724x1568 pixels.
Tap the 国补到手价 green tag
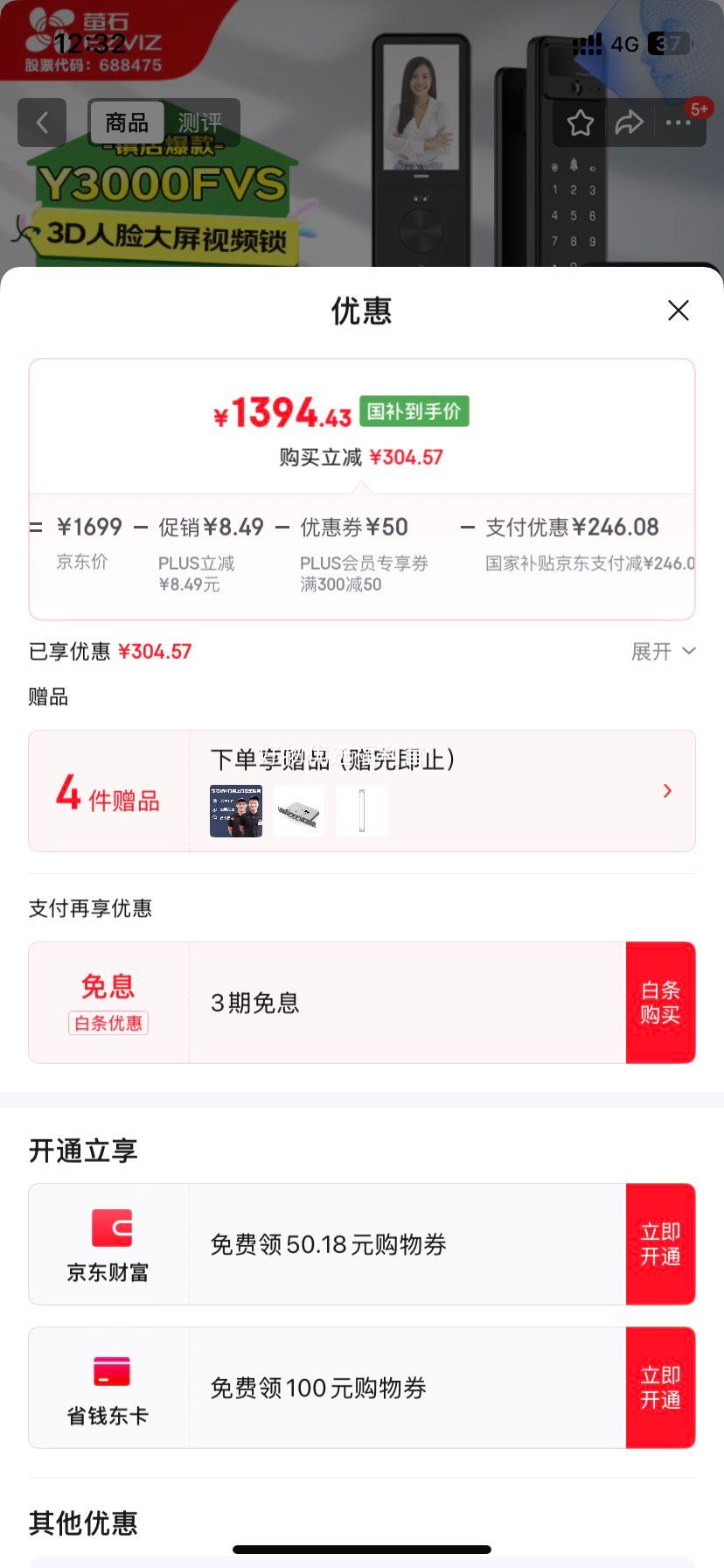pos(414,411)
